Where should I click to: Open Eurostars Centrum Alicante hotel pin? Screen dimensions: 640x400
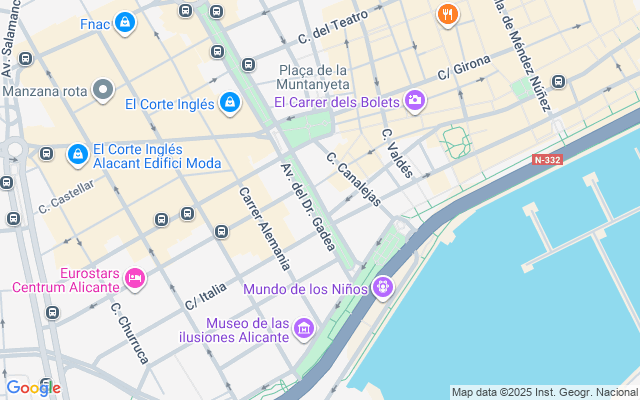(134, 278)
